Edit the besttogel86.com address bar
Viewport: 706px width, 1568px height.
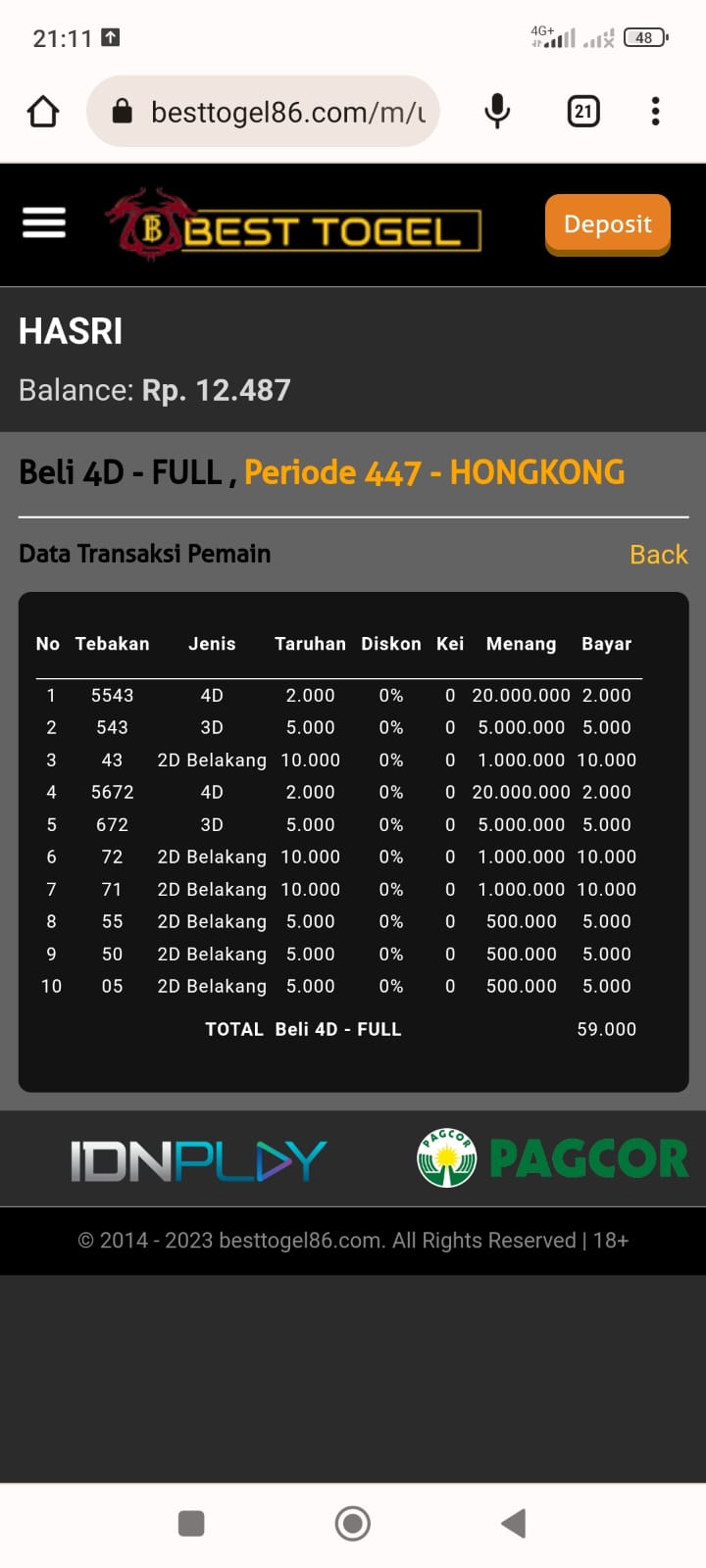click(284, 112)
